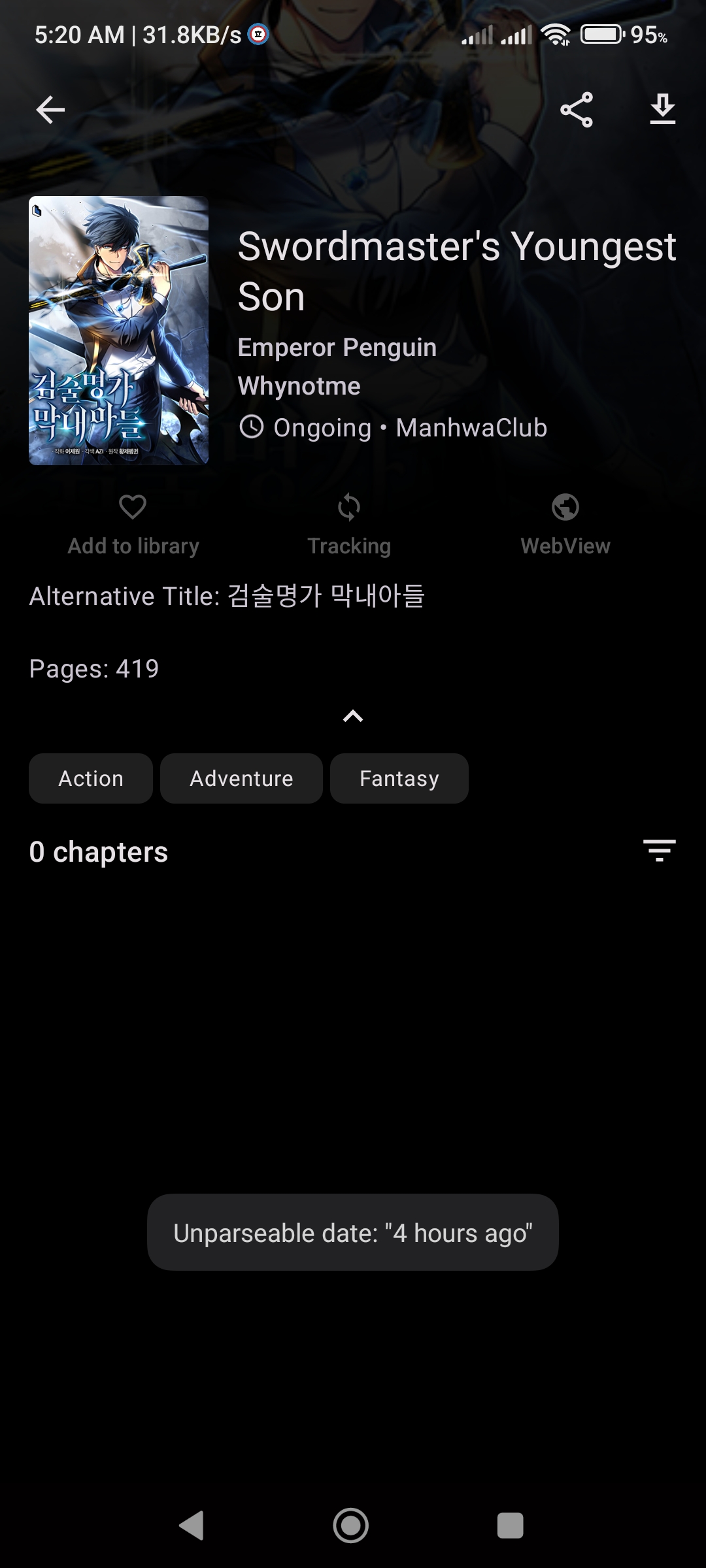
Task: Collapse the description section
Action: pyautogui.click(x=353, y=717)
